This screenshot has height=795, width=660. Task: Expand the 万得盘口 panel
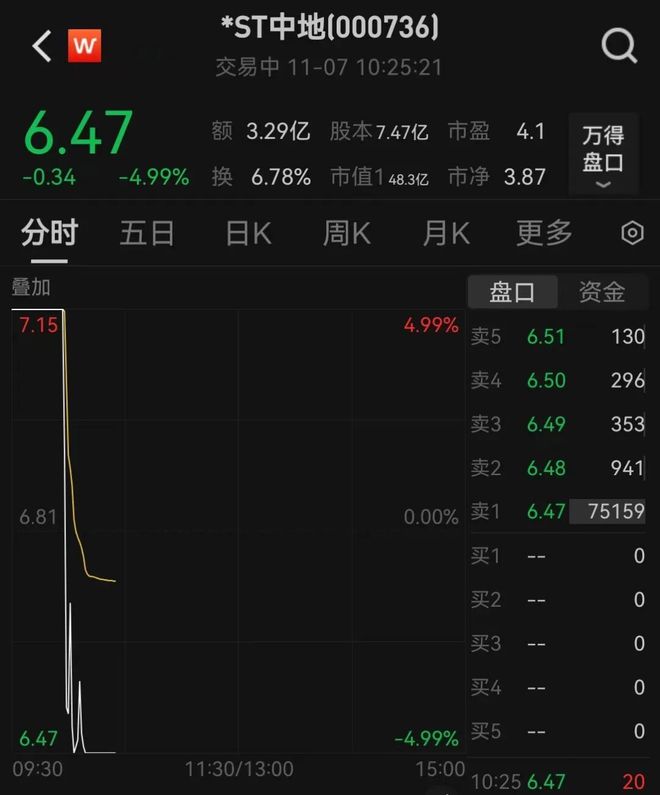(603, 156)
